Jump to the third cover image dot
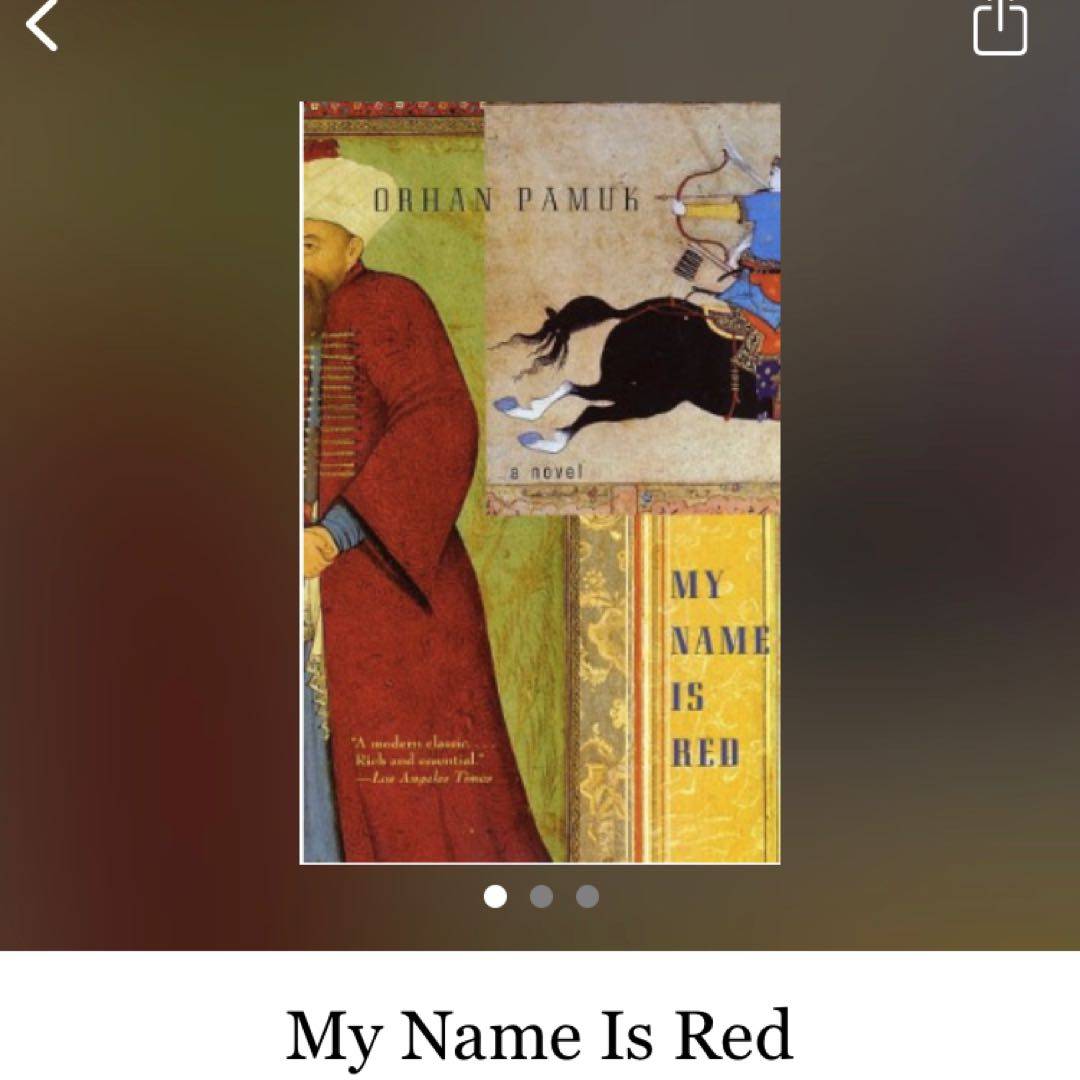 tap(587, 896)
